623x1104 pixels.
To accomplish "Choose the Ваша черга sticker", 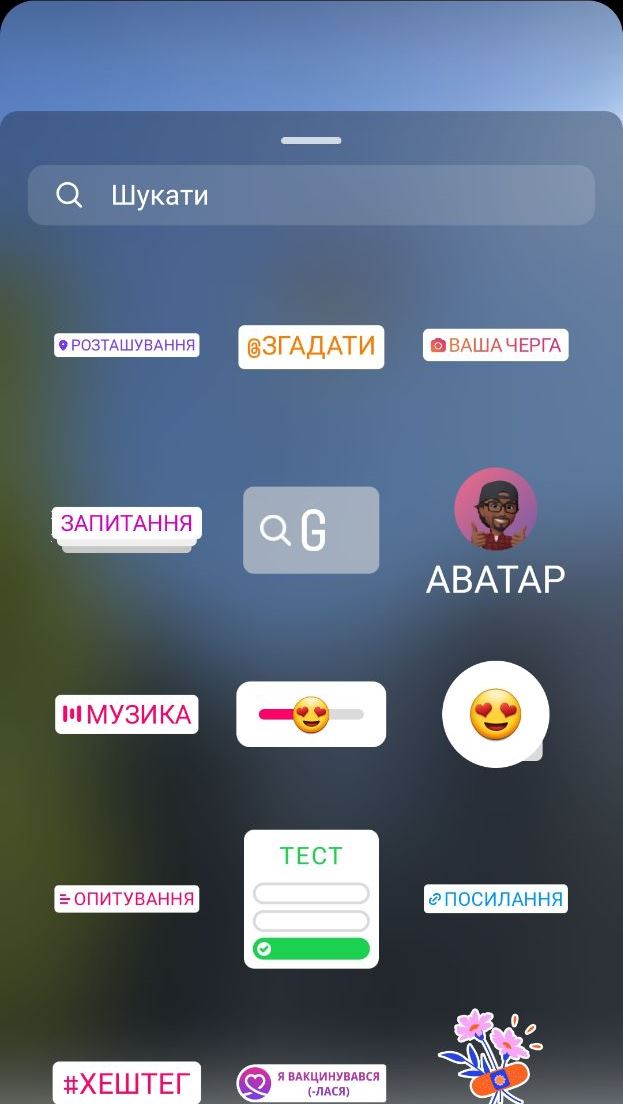I will 495,345.
